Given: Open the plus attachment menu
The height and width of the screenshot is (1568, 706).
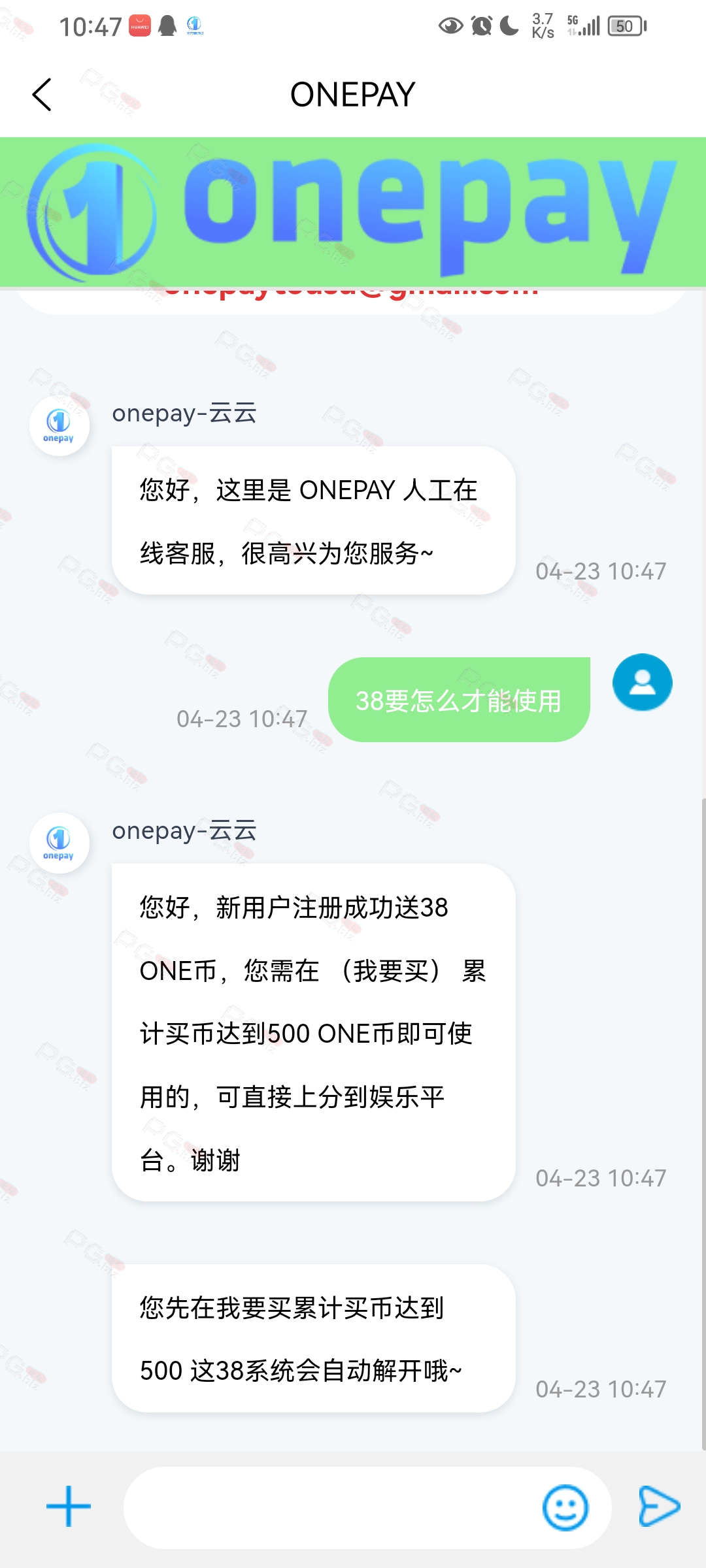Looking at the screenshot, I should click(x=69, y=1507).
